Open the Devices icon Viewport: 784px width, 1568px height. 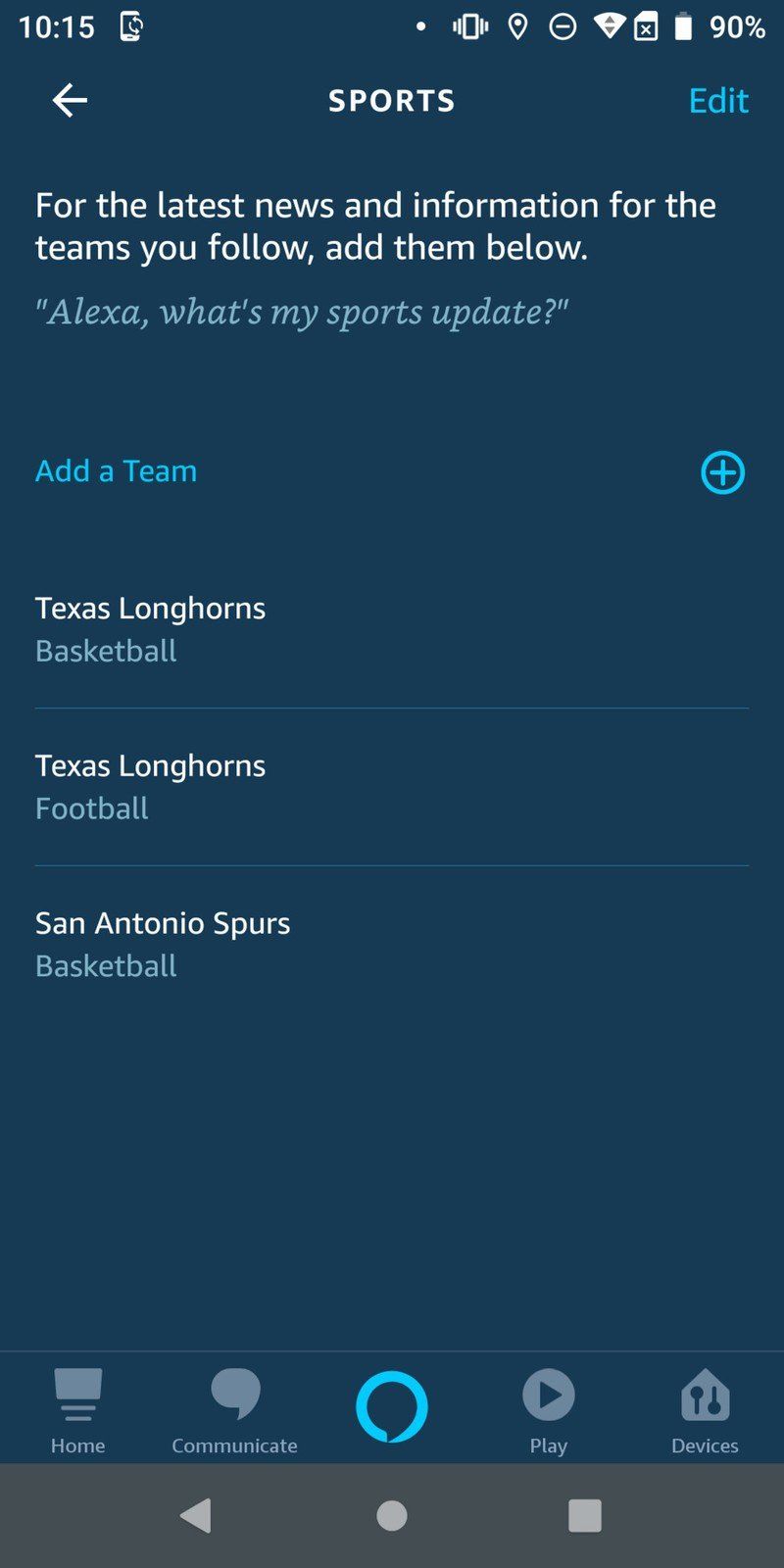(705, 1406)
